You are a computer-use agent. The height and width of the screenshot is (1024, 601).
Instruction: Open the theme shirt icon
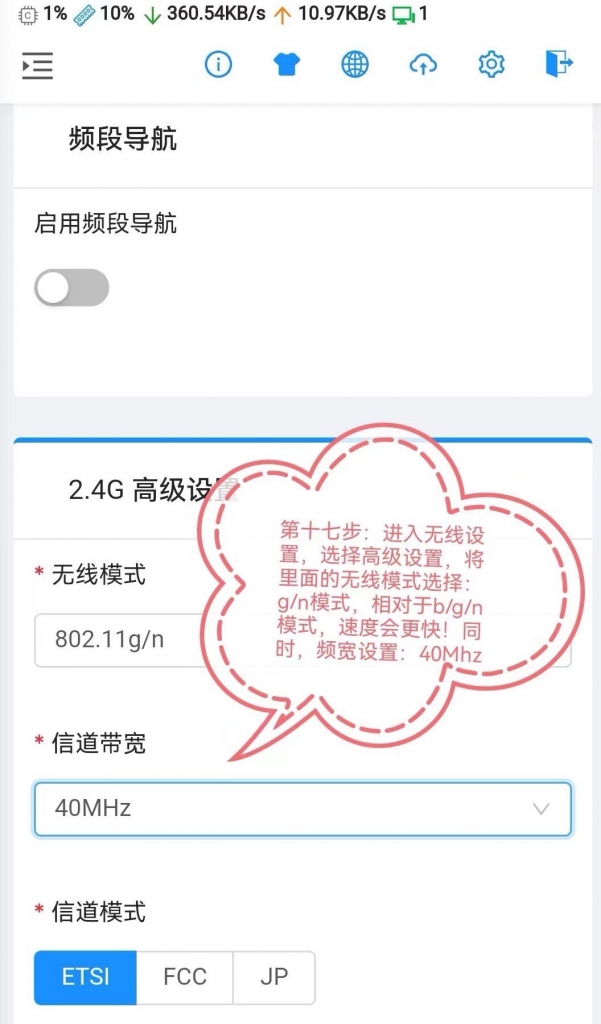coord(287,65)
